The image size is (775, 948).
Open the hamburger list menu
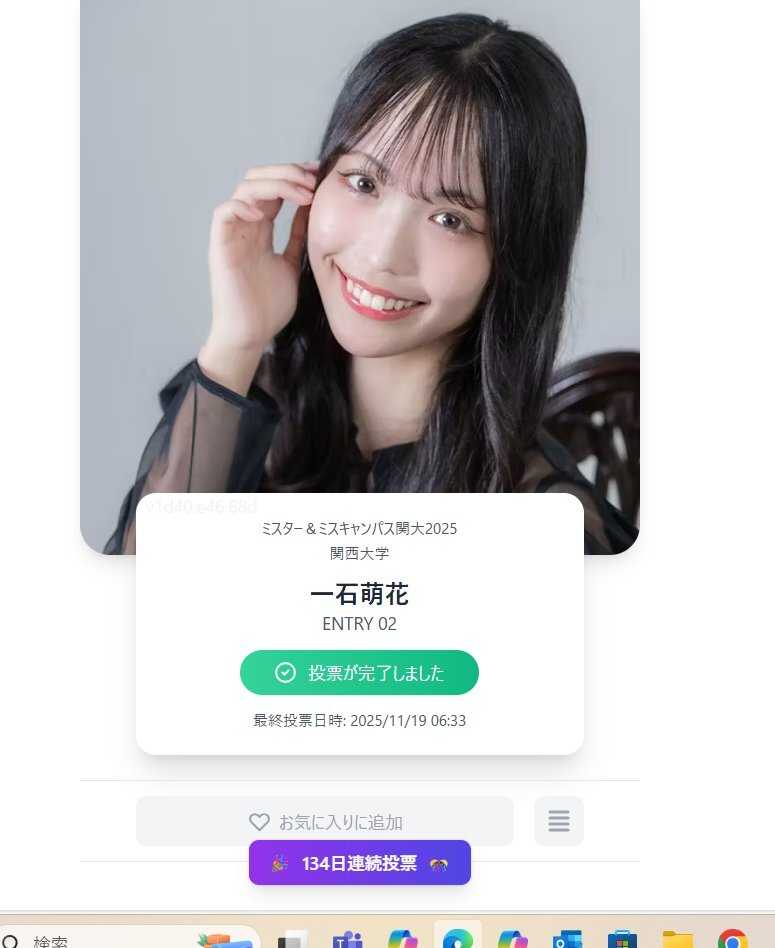[559, 821]
